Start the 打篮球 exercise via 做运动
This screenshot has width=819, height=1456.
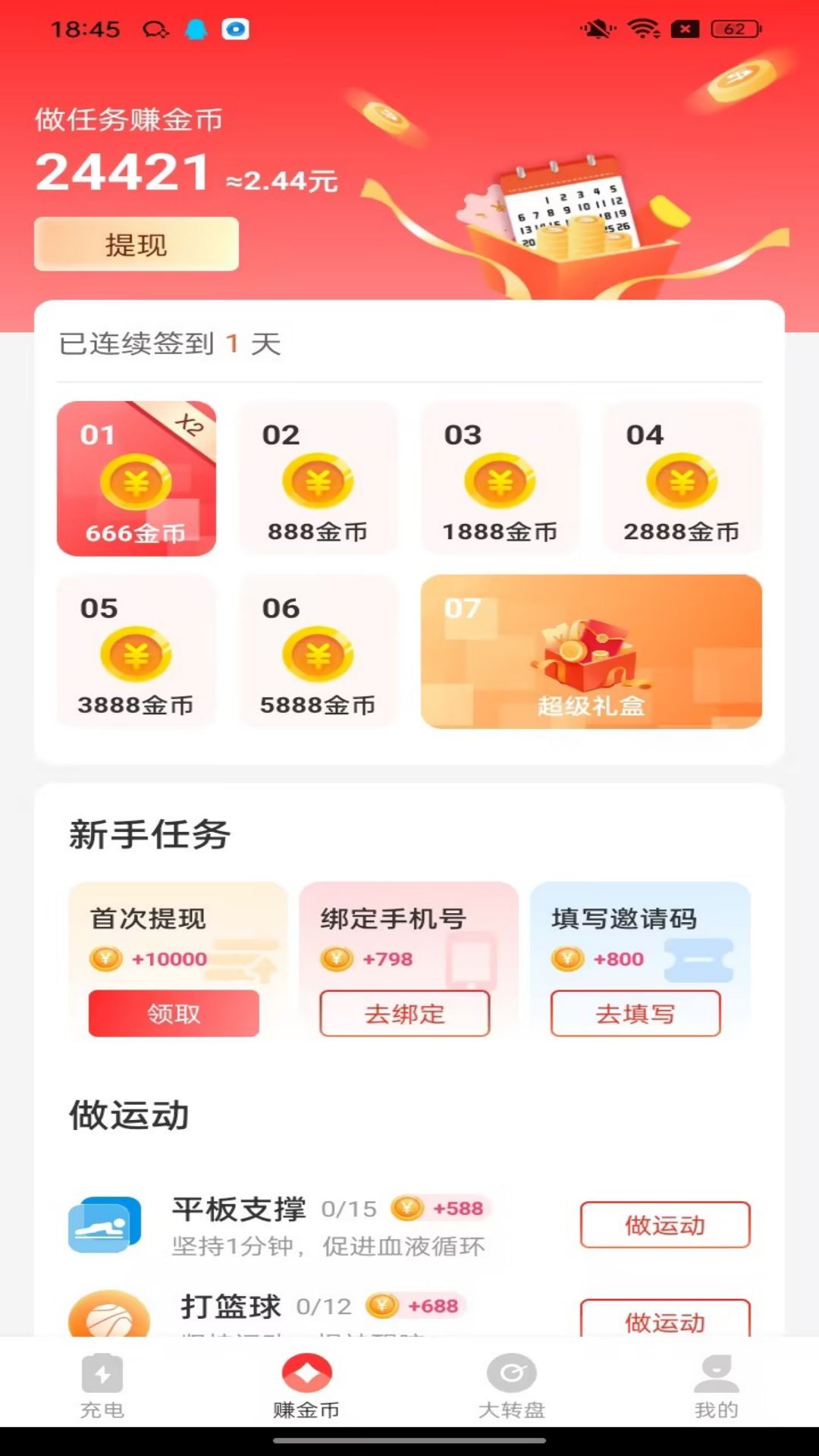pos(665,1319)
